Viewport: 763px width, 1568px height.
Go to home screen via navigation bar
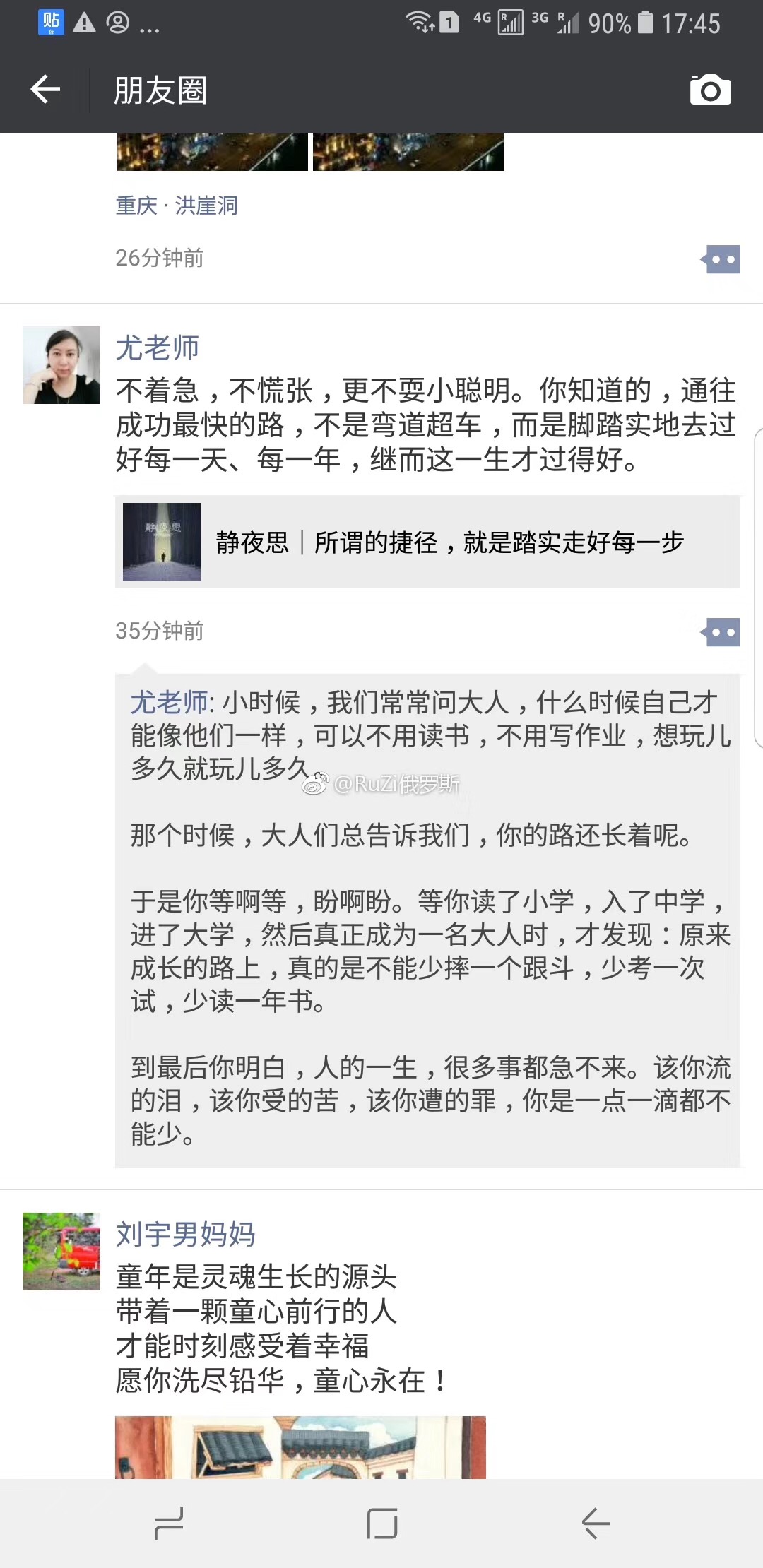382,1524
